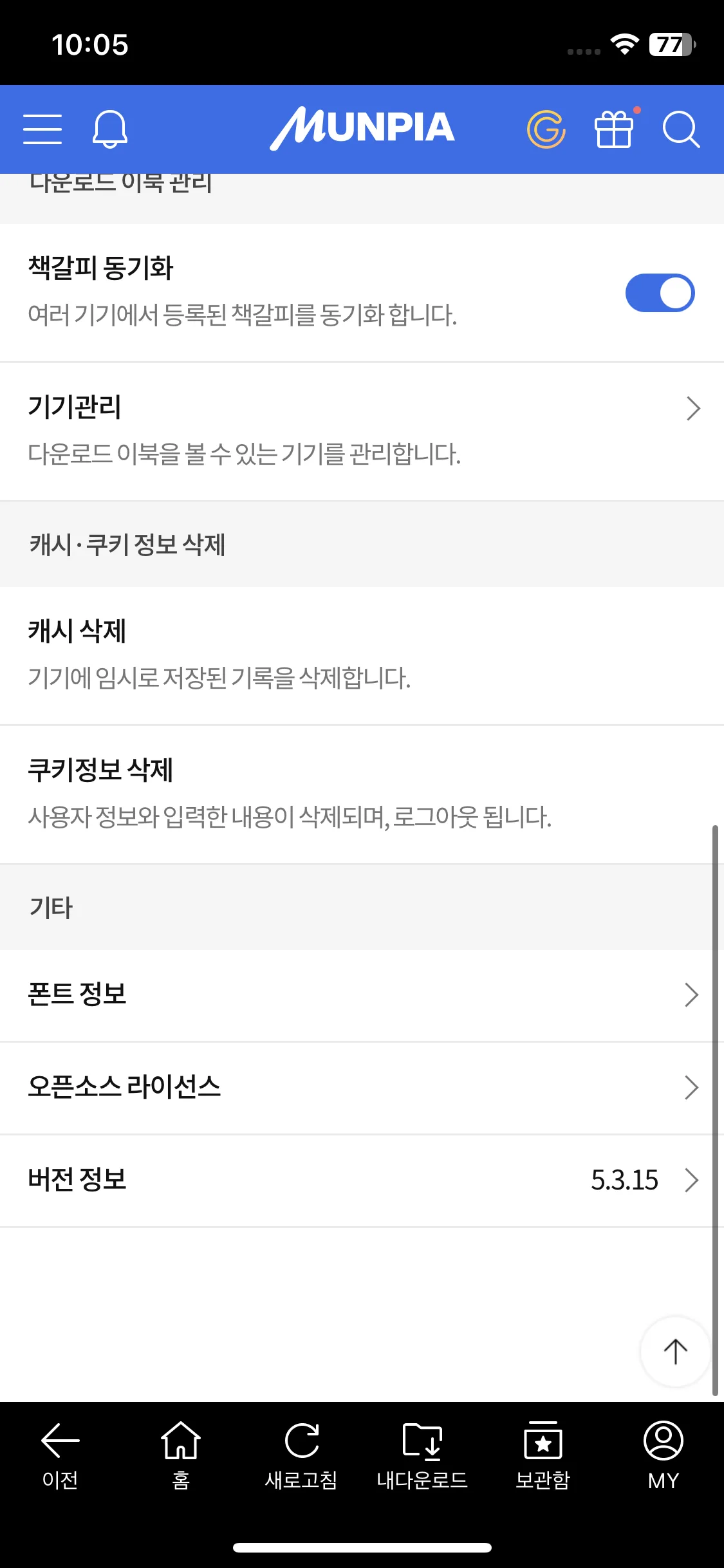
Task: Open the hamburger menu
Action: click(42, 129)
